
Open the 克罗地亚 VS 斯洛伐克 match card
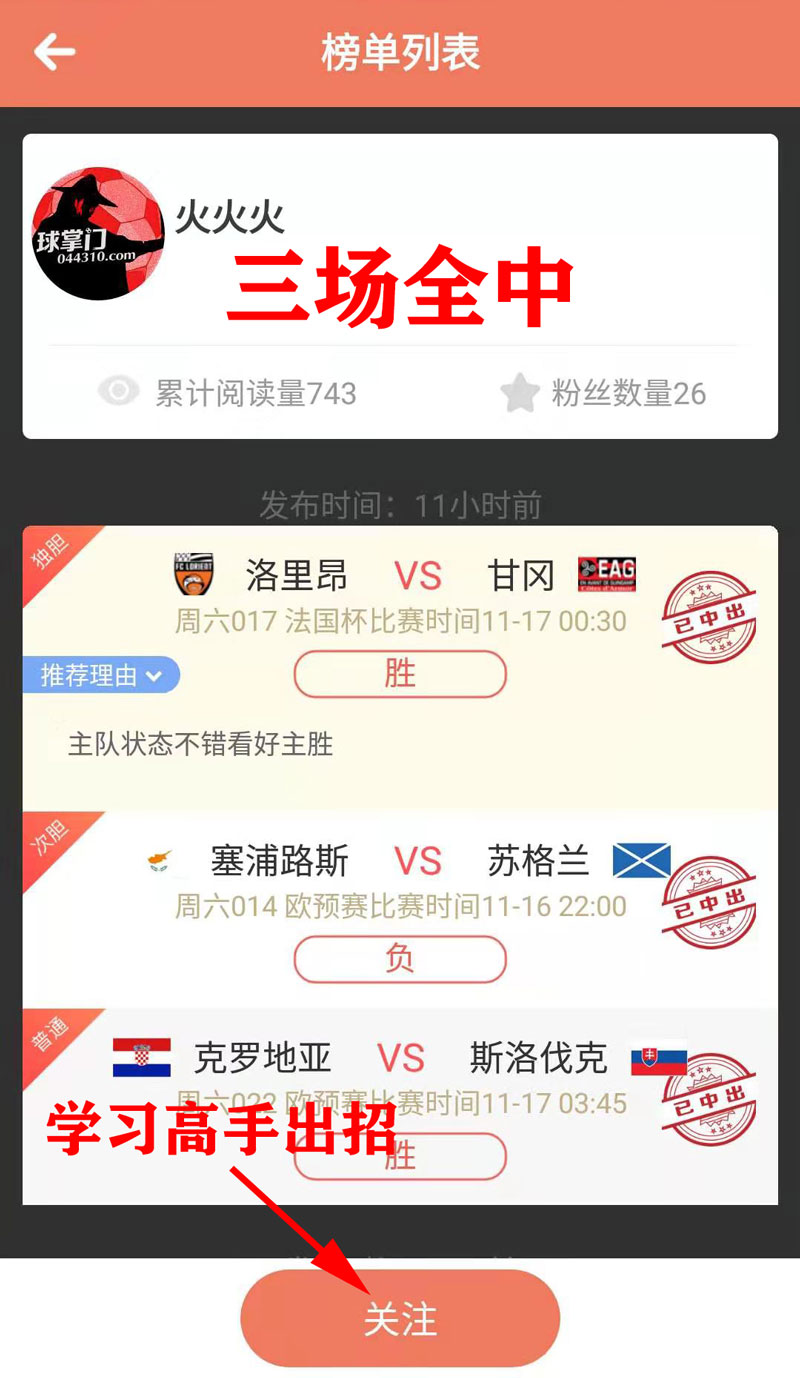tap(400, 1059)
